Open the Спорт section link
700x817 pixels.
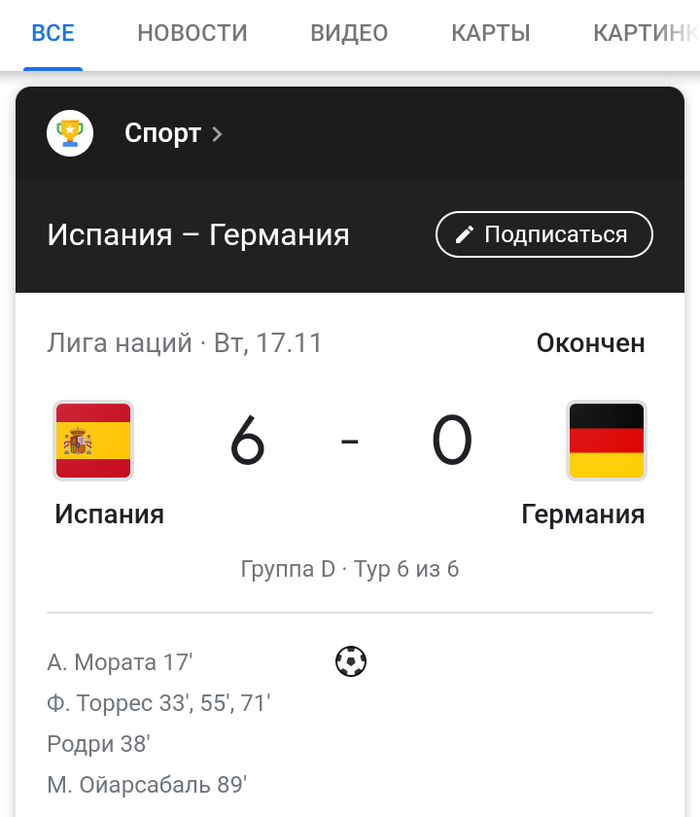click(x=172, y=133)
